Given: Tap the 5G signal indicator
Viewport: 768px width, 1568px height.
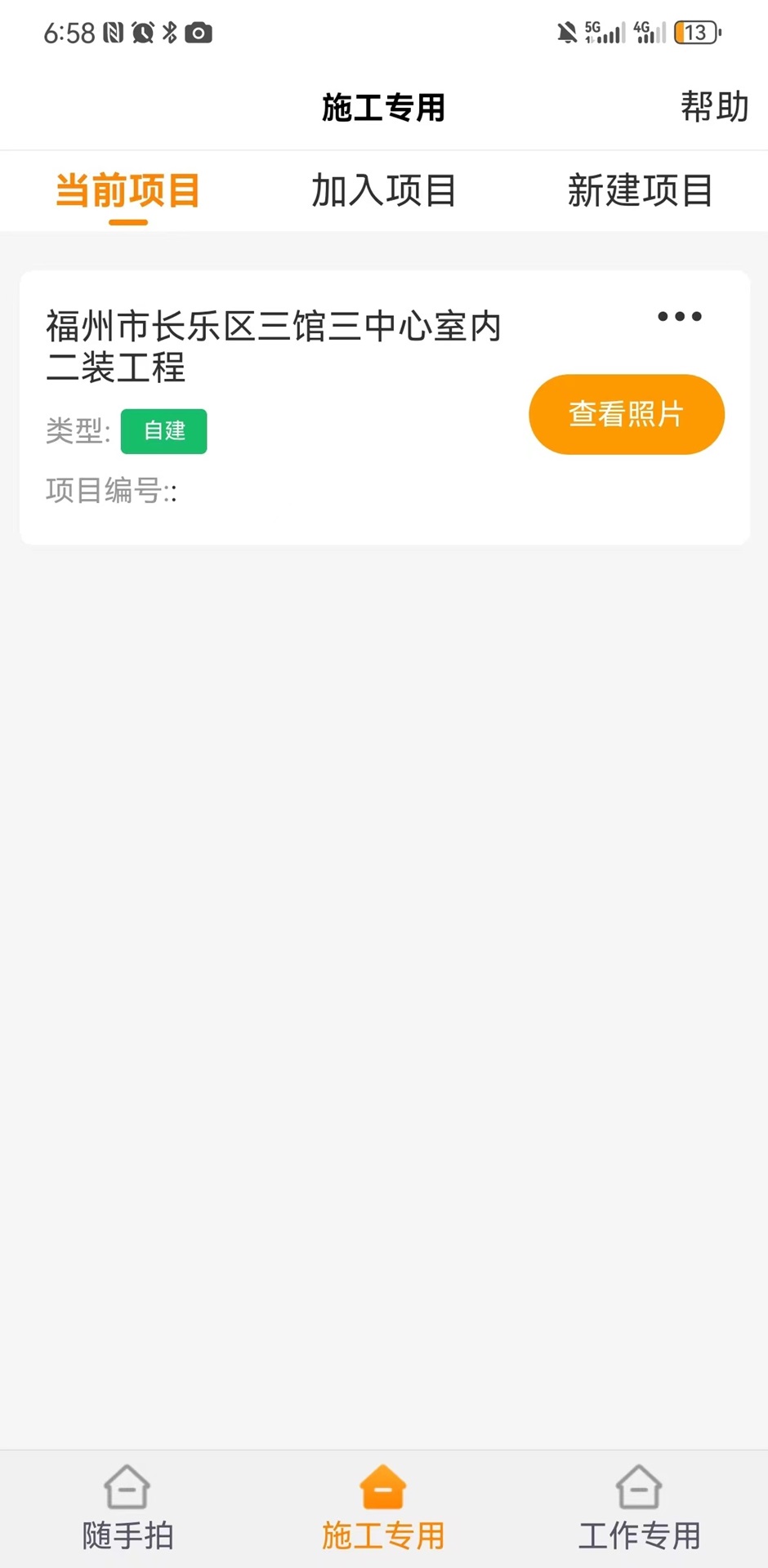Looking at the screenshot, I should 605,33.
